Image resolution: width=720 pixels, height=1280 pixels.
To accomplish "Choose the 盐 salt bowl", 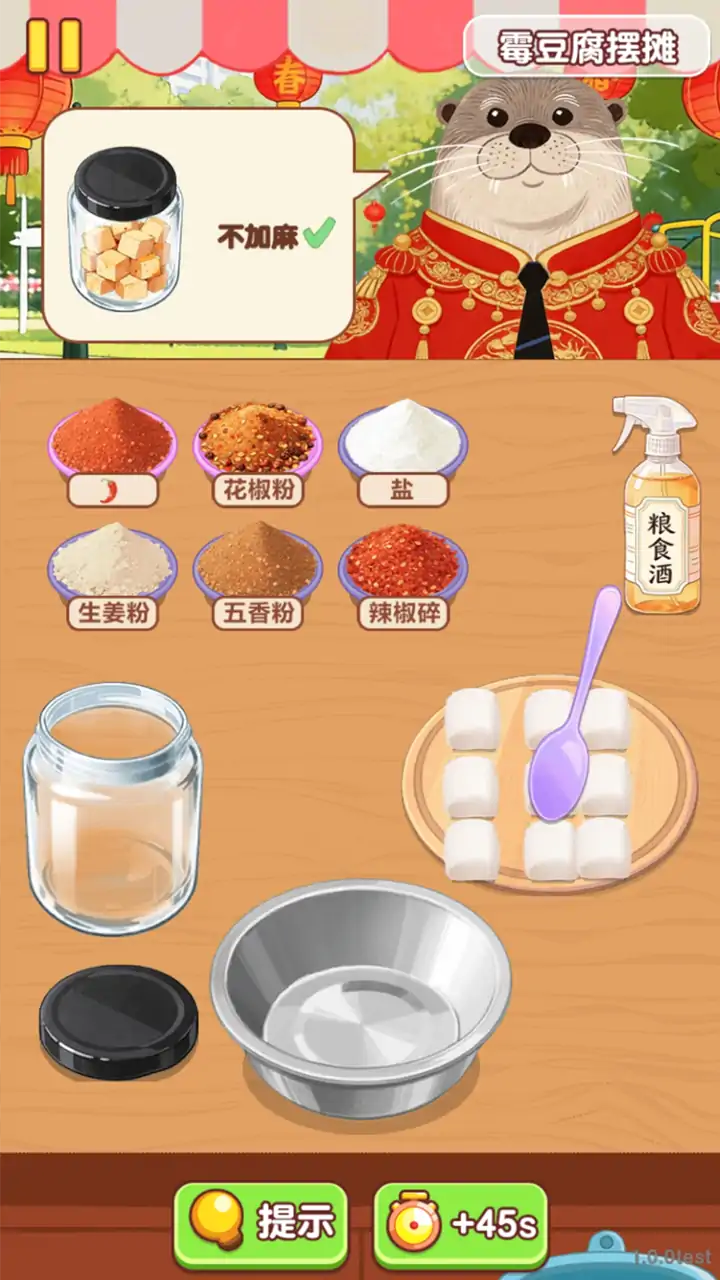I will click(402, 442).
